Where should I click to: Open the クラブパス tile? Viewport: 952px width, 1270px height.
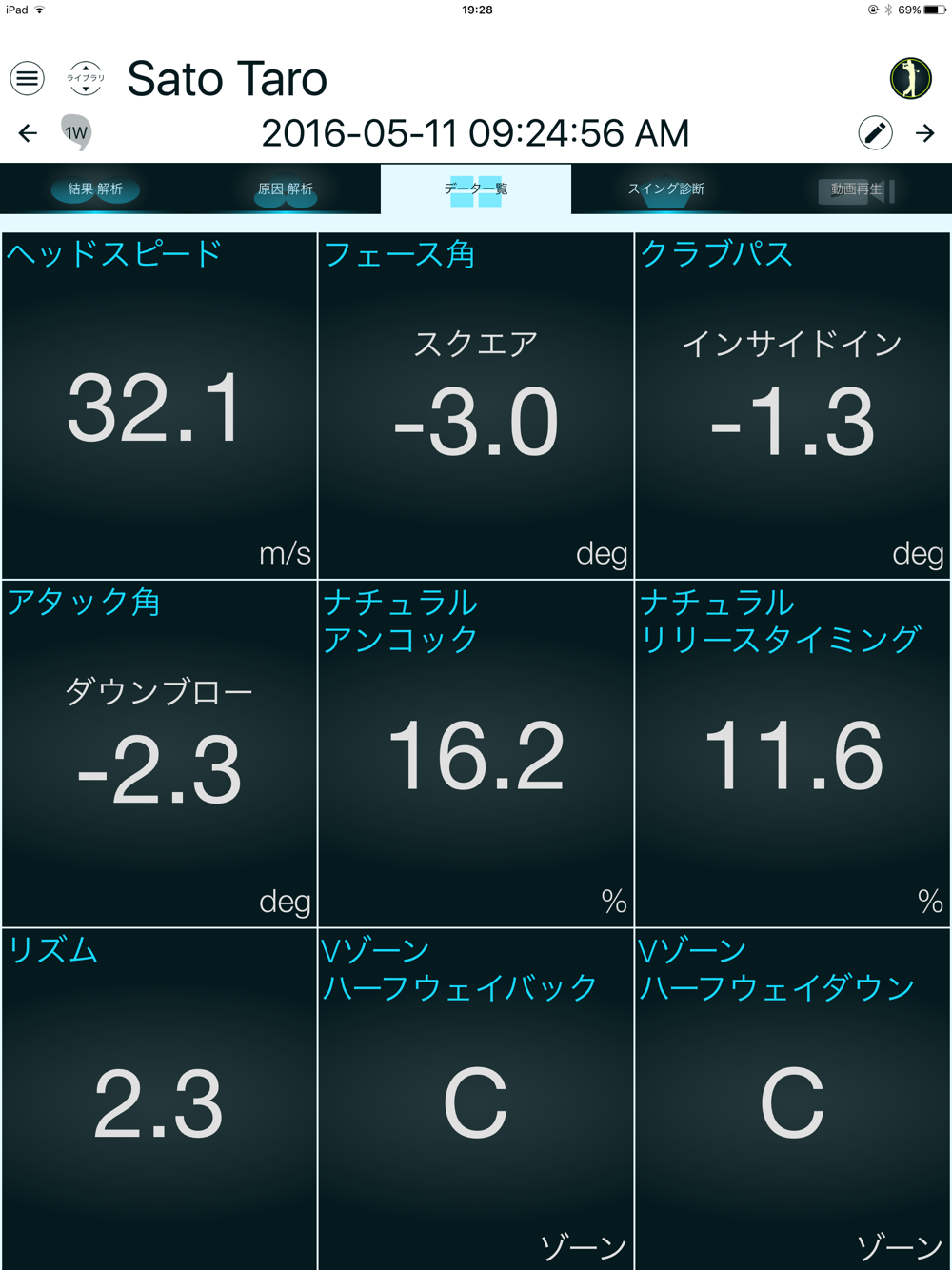click(792, 406)
